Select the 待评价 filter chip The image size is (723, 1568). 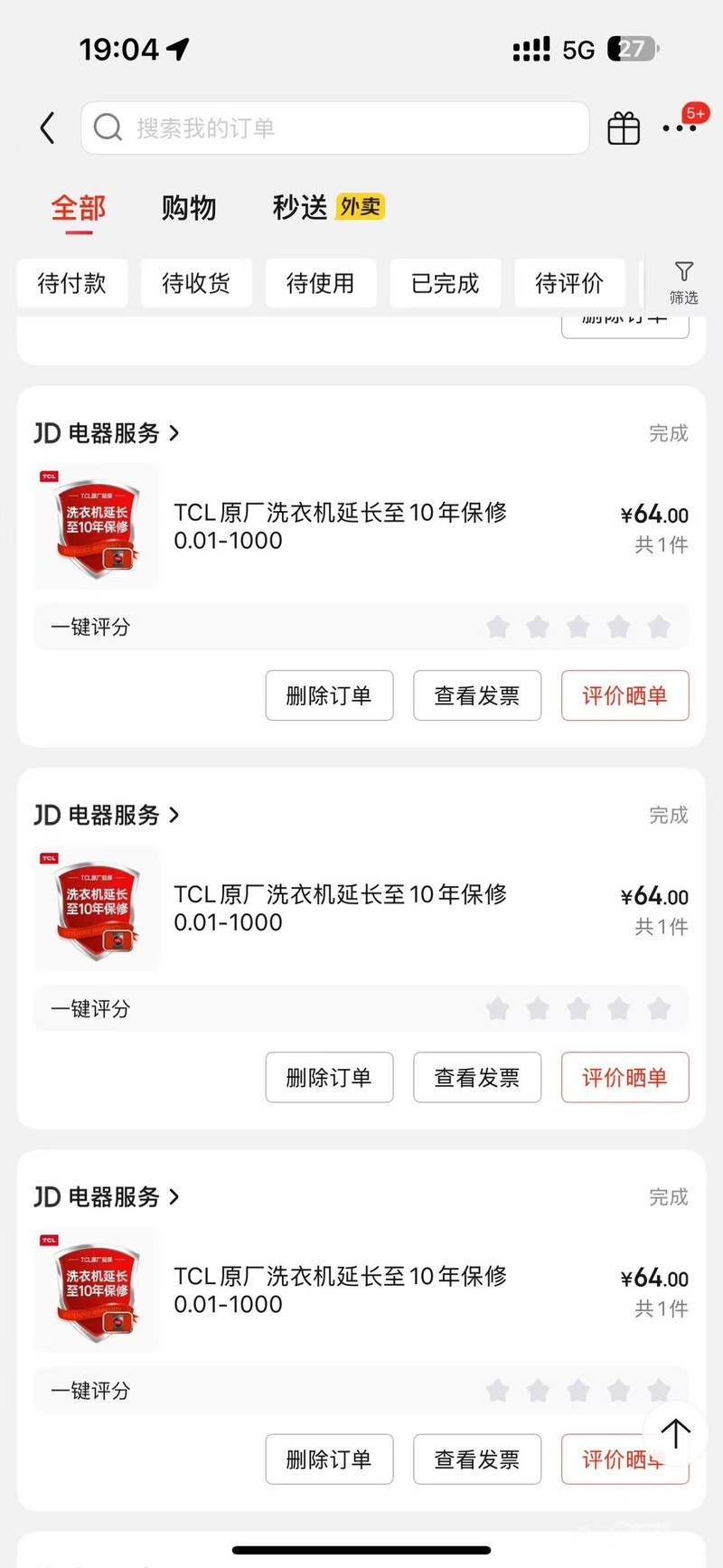click(569, 284)
